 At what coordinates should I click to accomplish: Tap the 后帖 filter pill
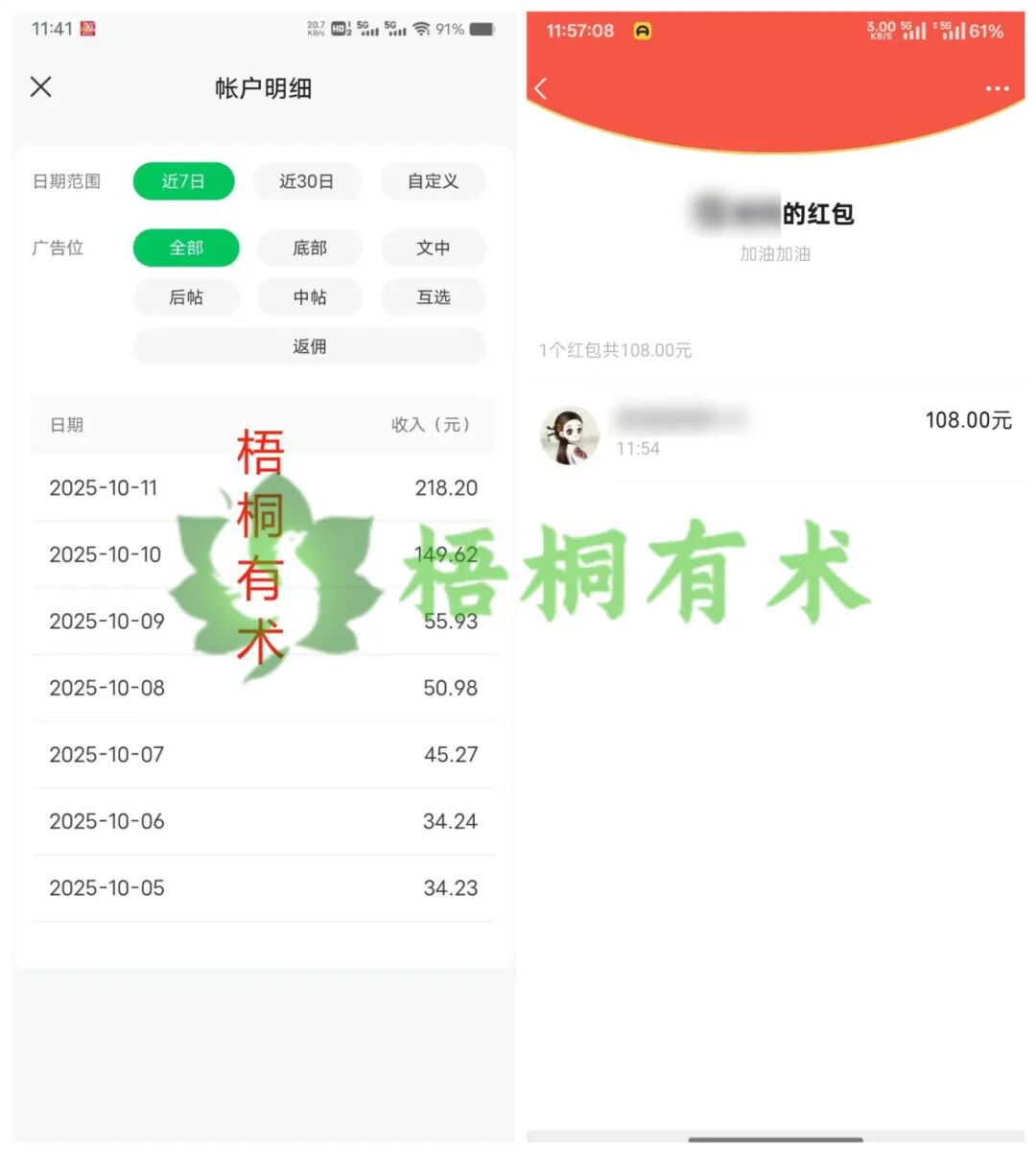[186, 297]
